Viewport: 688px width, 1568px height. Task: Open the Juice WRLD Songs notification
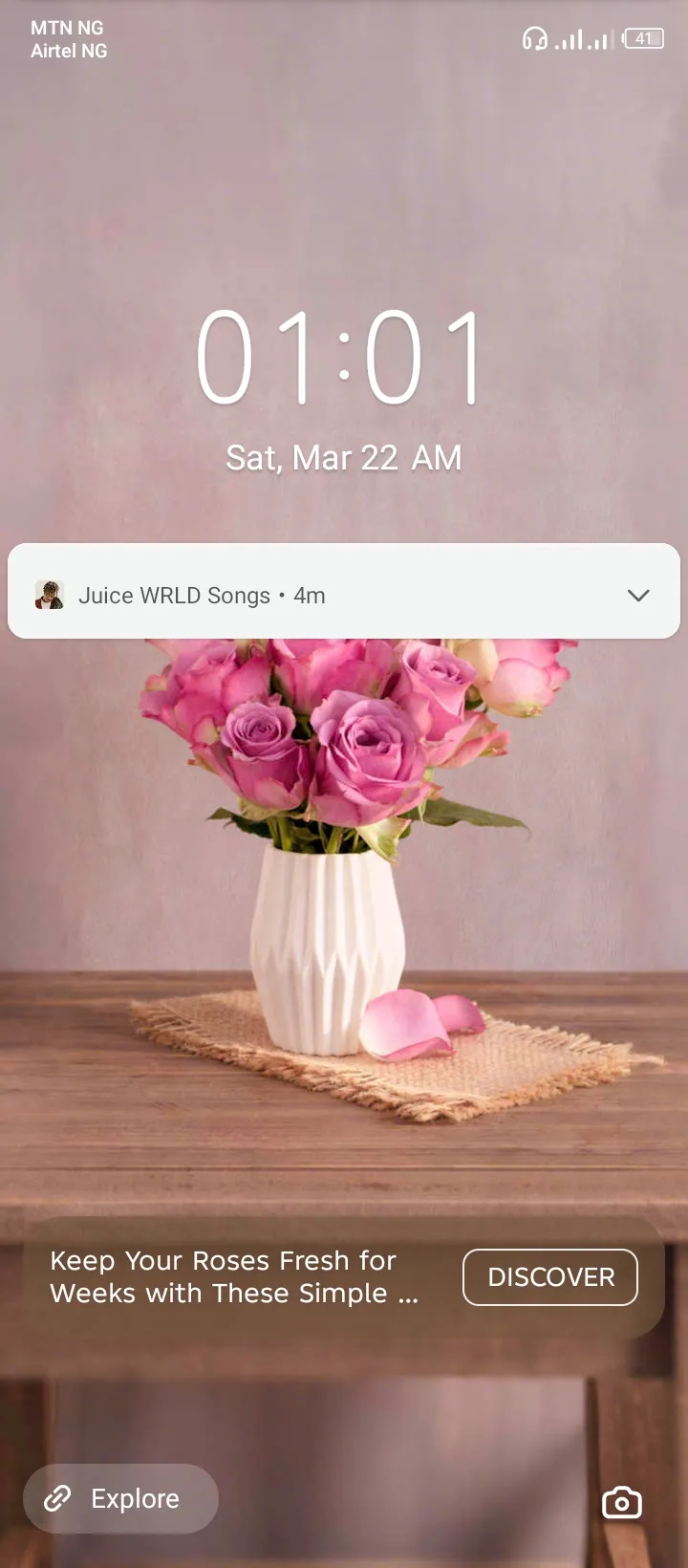[287, 595]
